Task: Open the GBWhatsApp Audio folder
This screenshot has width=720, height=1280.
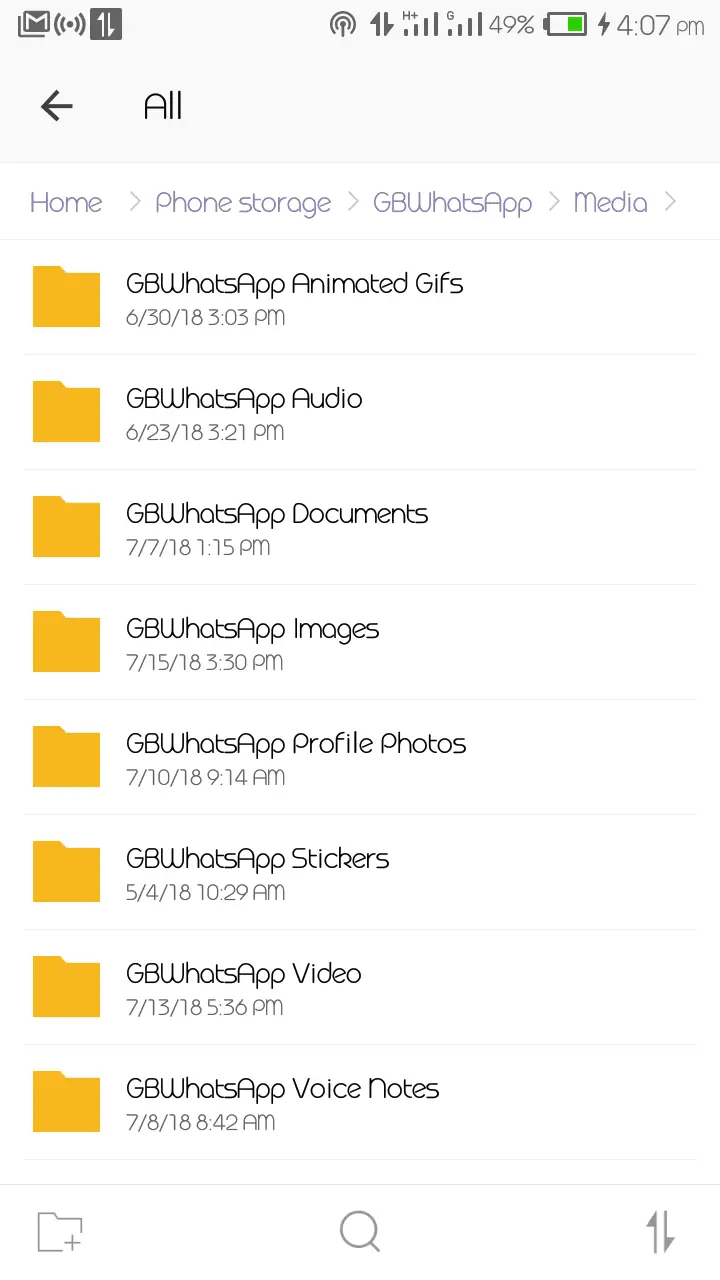Action: (244, 412)
